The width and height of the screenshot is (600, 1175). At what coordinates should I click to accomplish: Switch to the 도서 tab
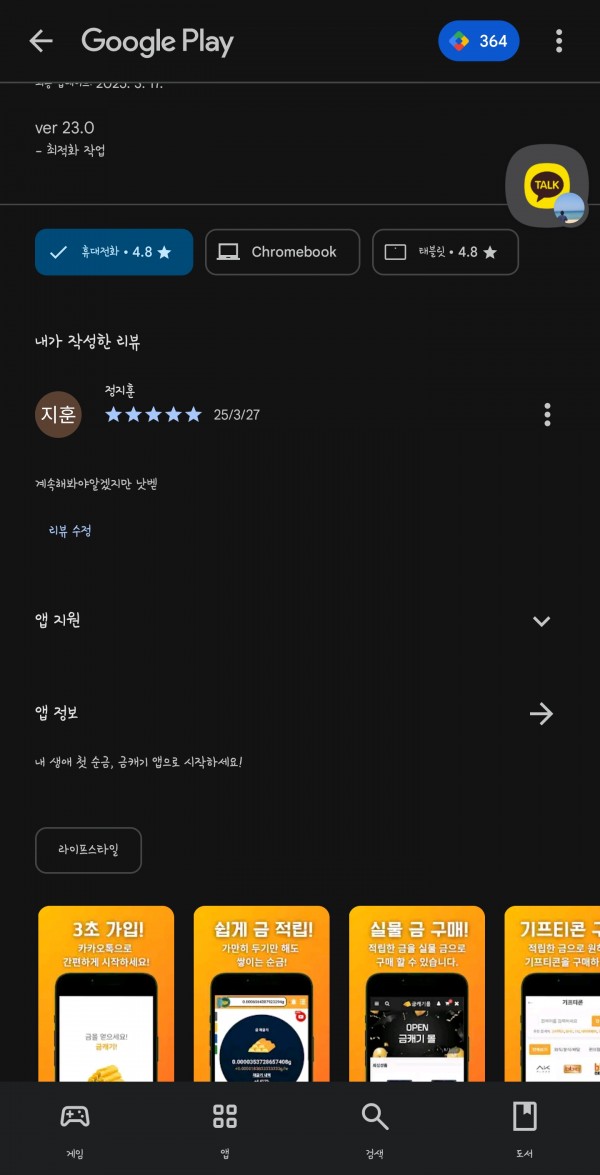(524, 1130)
